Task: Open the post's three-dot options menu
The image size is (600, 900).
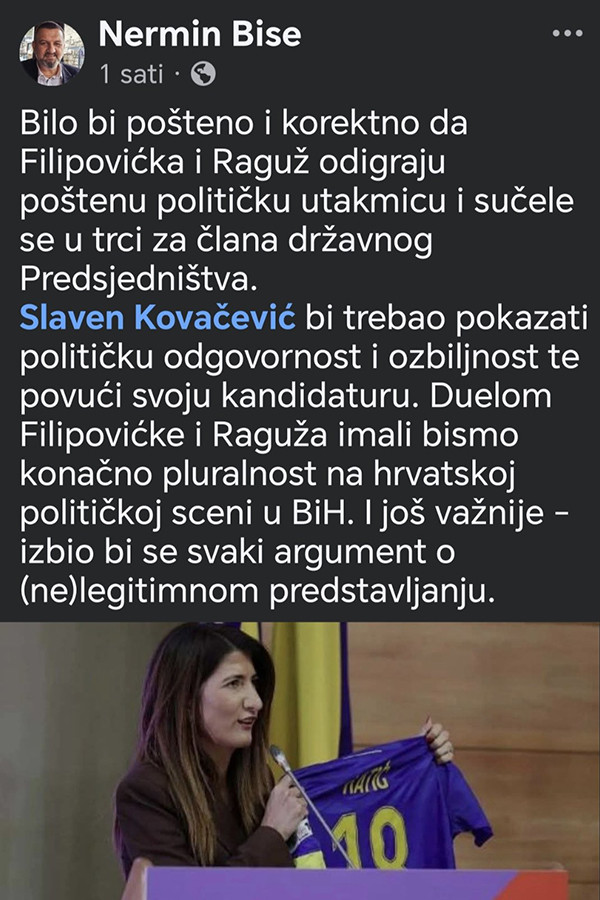Action: click(567, 35)
